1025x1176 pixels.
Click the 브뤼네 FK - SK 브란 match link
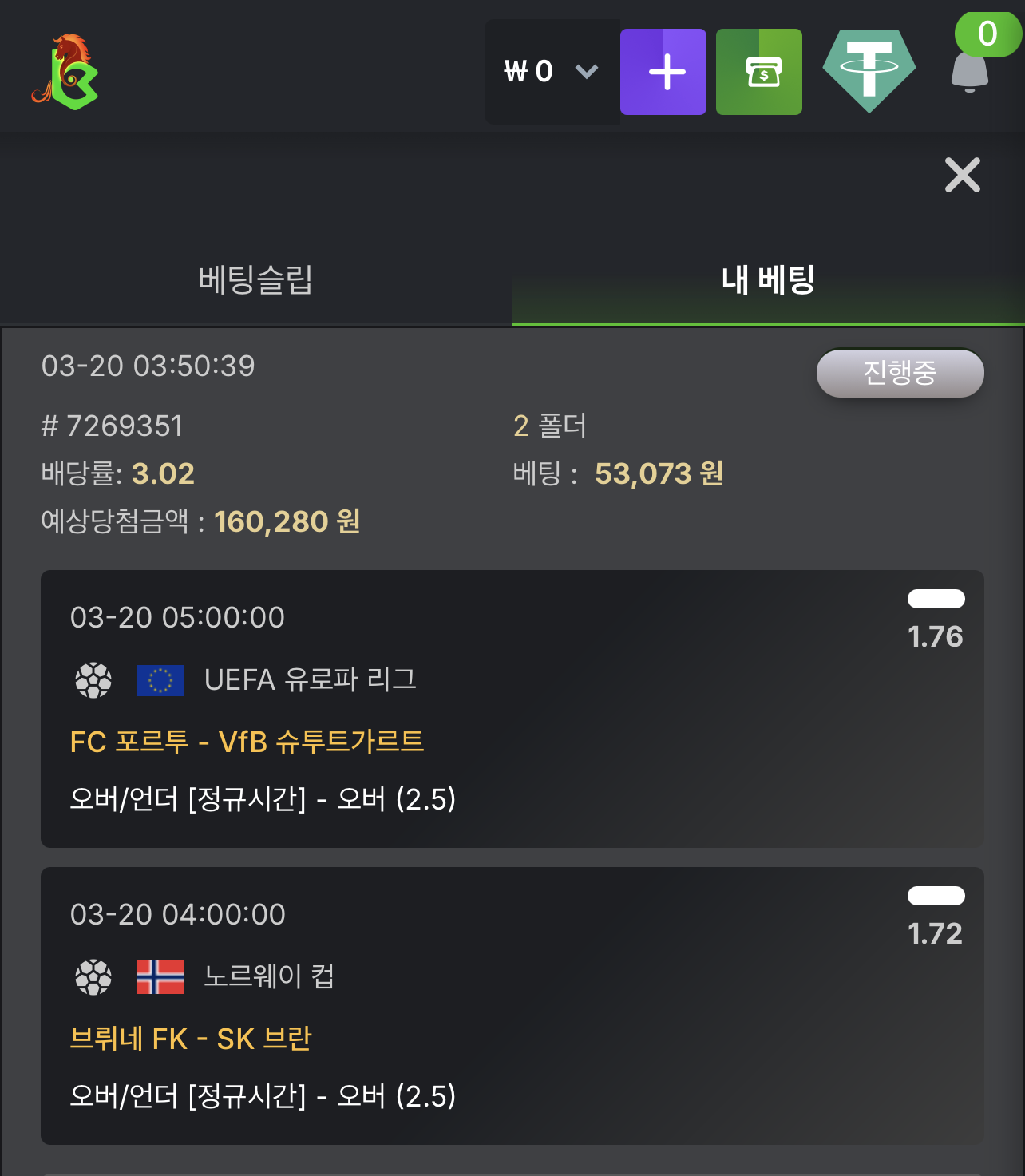(189, 1039)
